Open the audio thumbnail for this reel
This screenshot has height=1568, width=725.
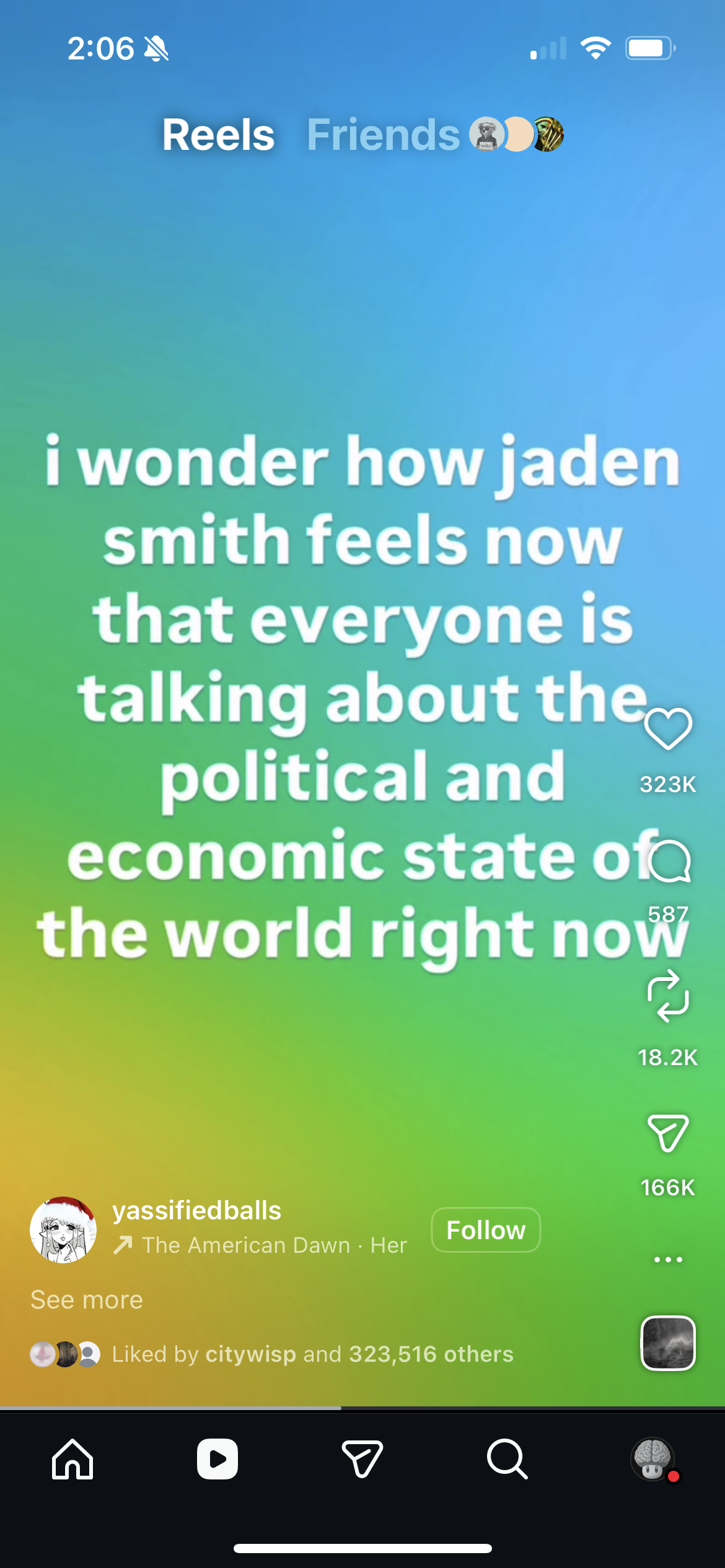(667, 1343)
